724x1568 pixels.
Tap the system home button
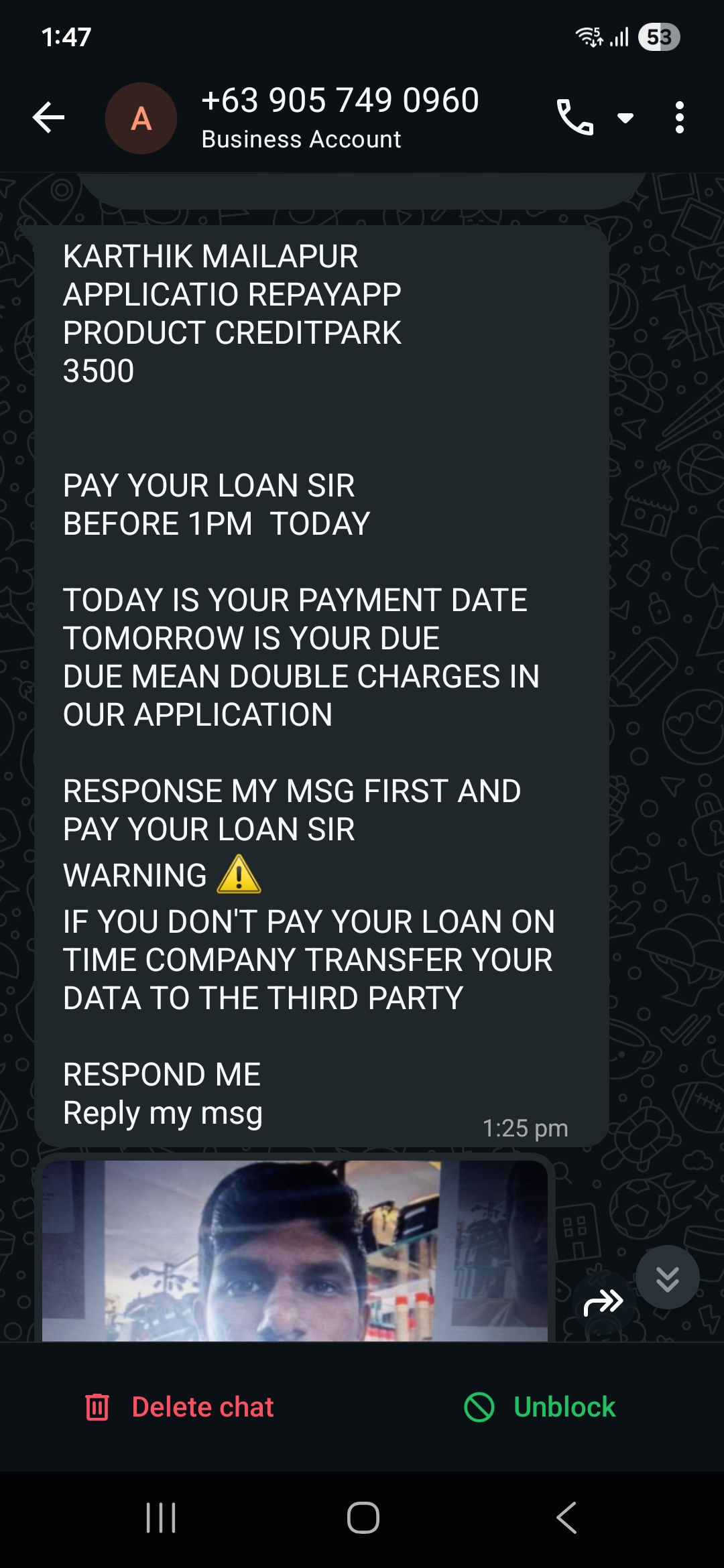tap(363, 1518)
